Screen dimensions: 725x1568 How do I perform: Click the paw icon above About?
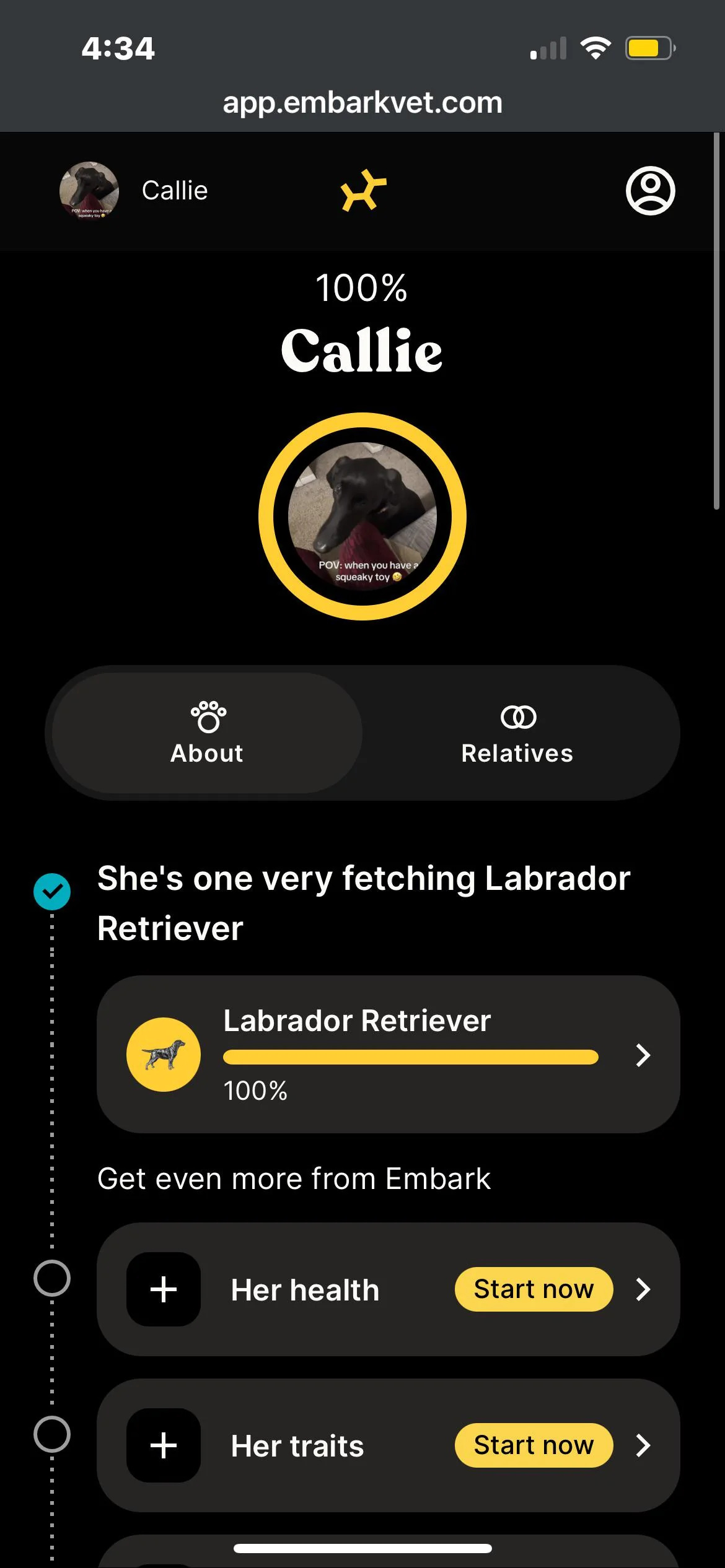point(207,716)
